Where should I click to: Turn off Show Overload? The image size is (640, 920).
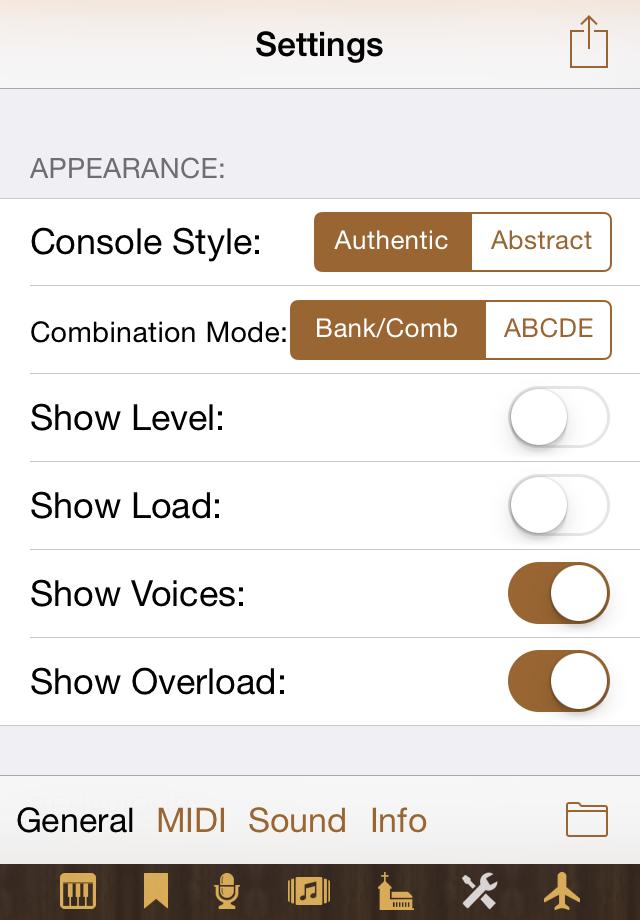point(558,681)
